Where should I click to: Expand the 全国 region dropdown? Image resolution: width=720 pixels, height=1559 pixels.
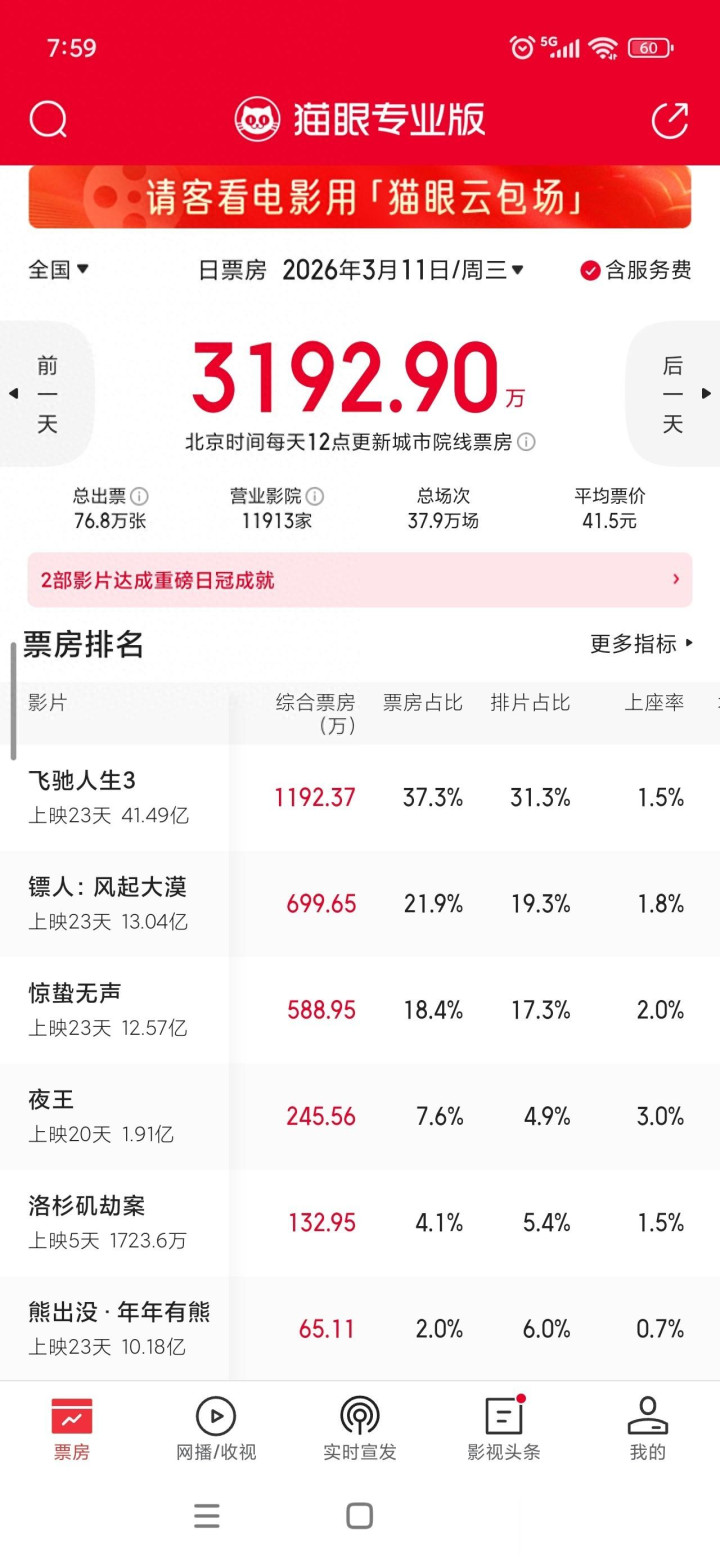[x=59, y=269]
